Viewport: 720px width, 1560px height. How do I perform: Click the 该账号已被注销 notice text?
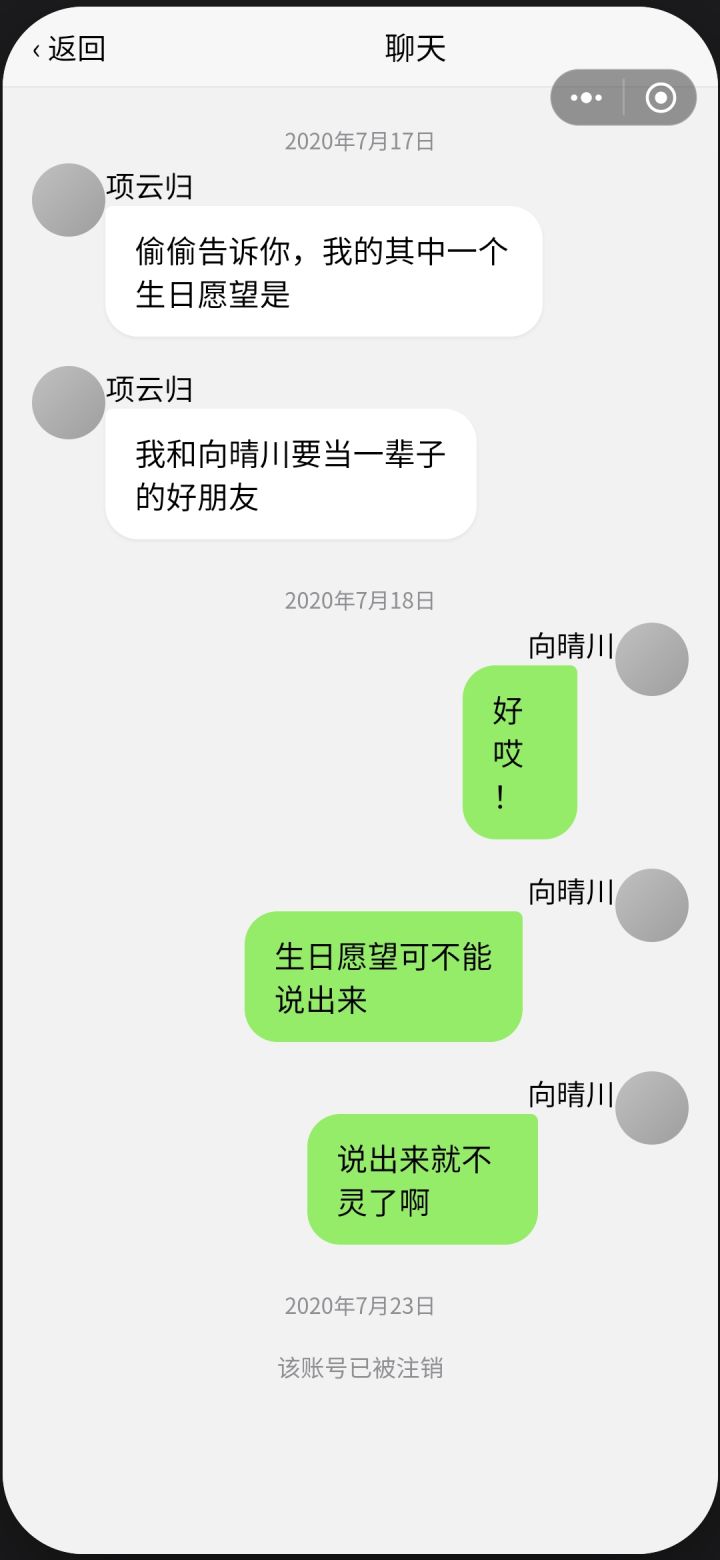[360, 1368]
